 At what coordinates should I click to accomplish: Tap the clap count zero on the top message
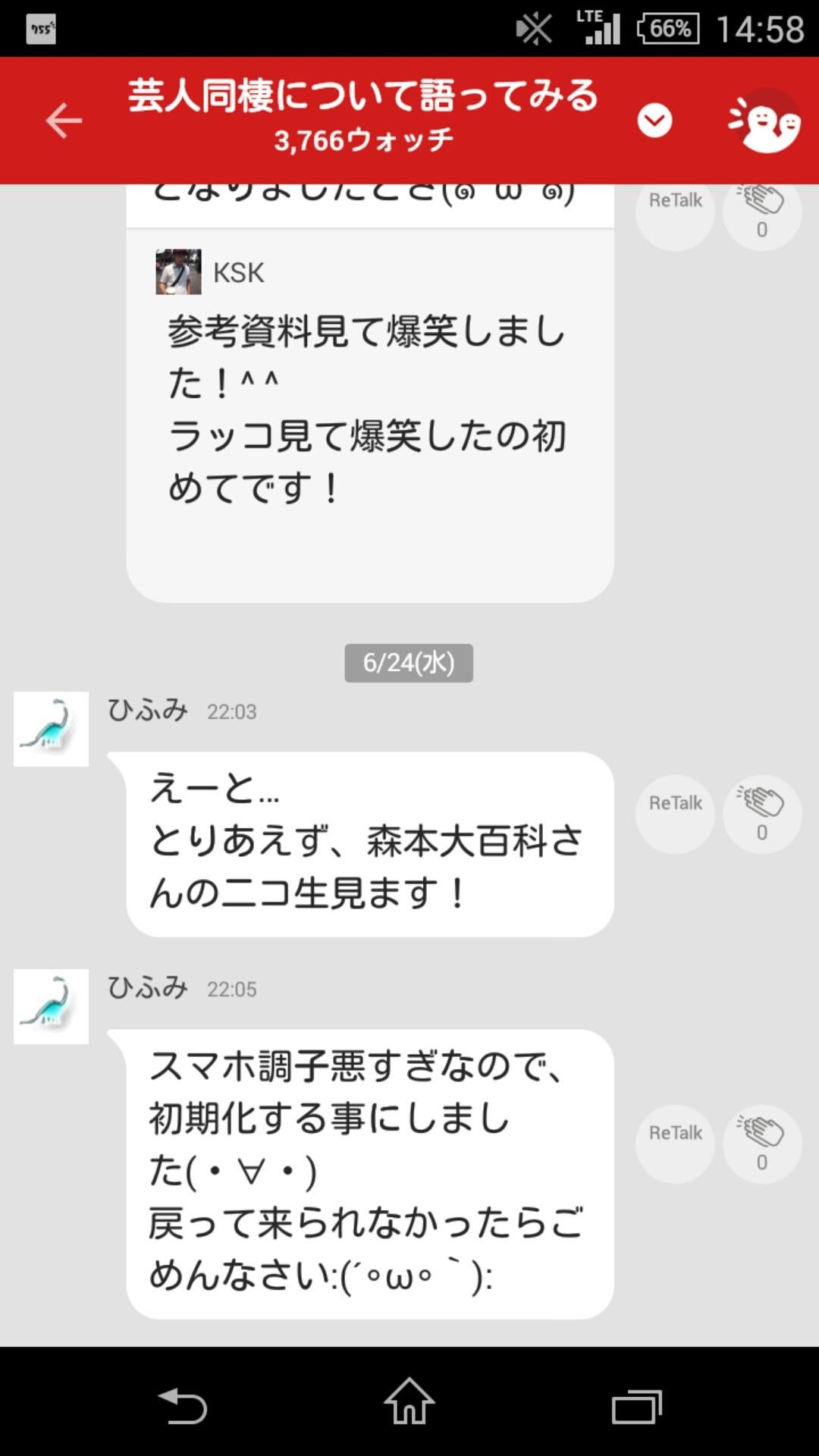click(761, 231)
